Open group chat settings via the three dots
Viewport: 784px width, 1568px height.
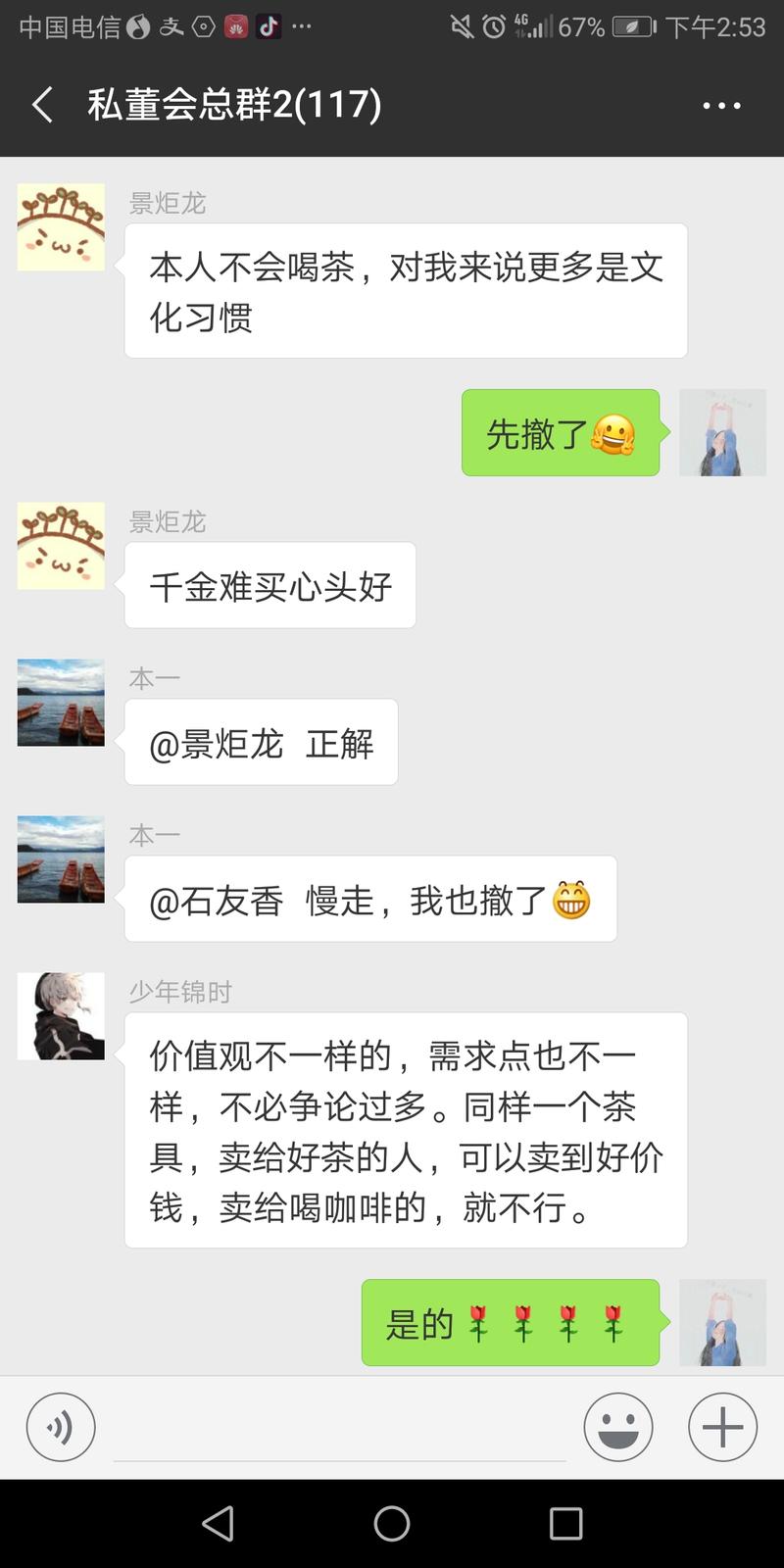point(722,104)
